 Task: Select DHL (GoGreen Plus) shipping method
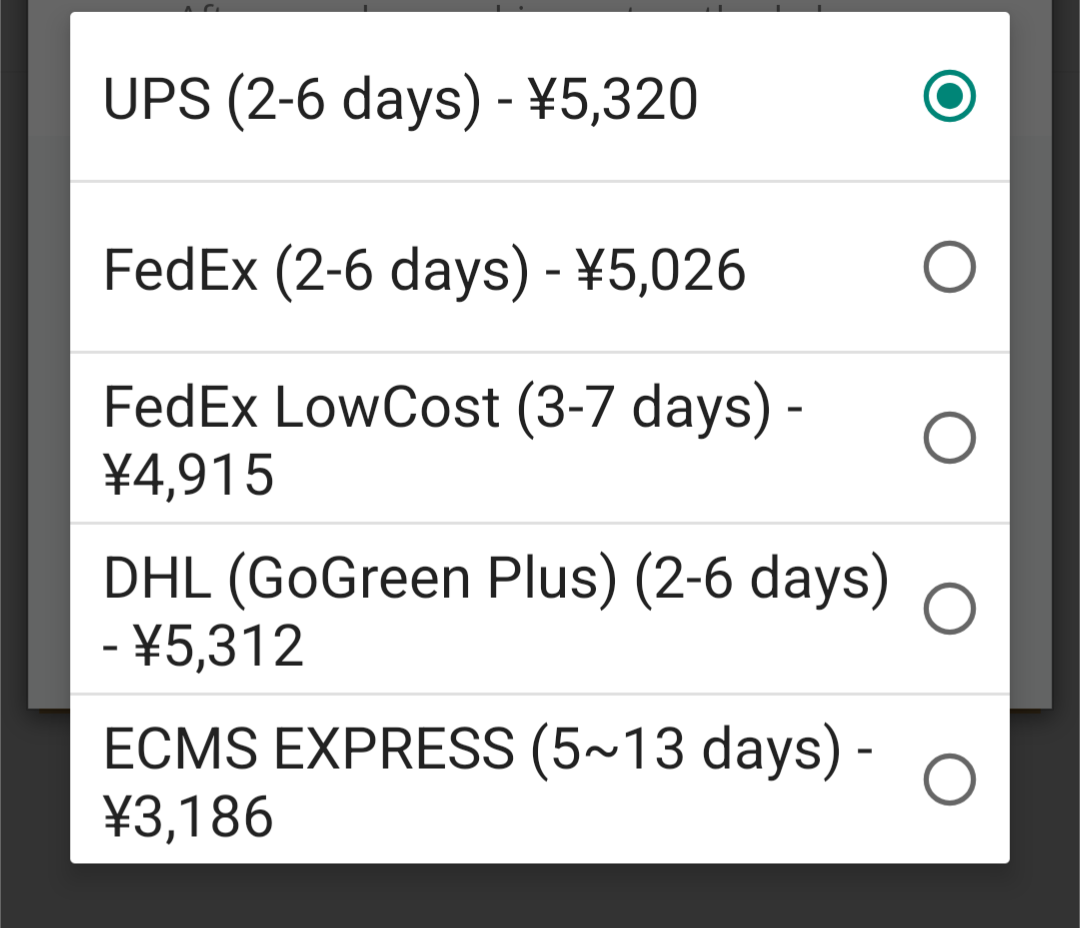click(x=949, y=609)
